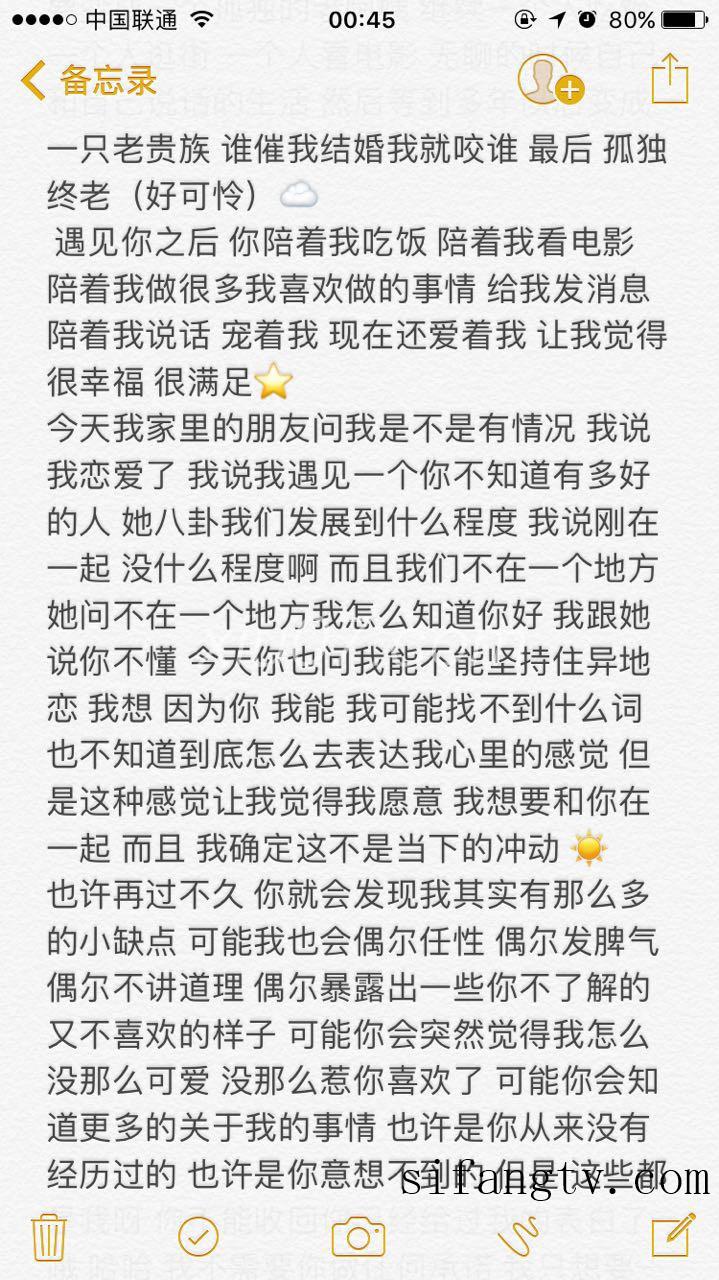Insert a checklist into the note
This screenshot has height=1280, width=719.
coord(198,1236)
